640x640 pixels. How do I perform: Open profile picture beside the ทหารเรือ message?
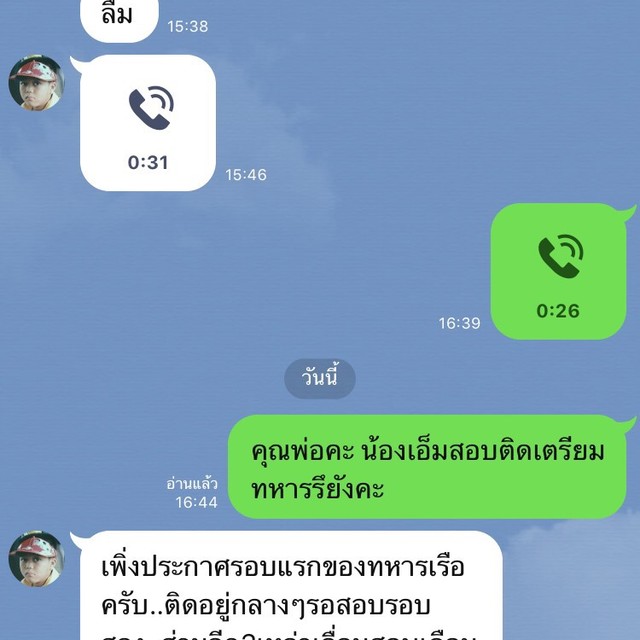click(x=36, y=558)
